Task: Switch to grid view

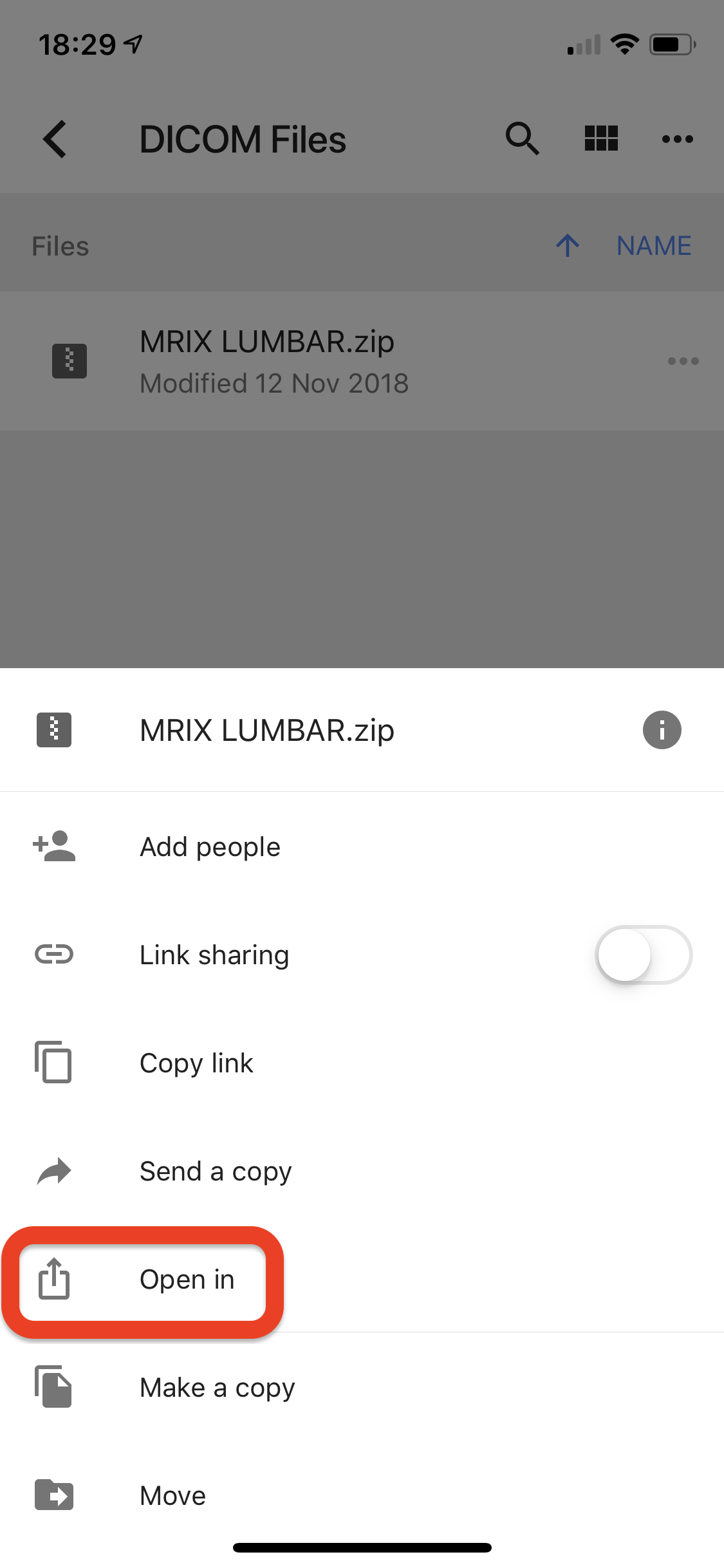Action: coord(601,138)
